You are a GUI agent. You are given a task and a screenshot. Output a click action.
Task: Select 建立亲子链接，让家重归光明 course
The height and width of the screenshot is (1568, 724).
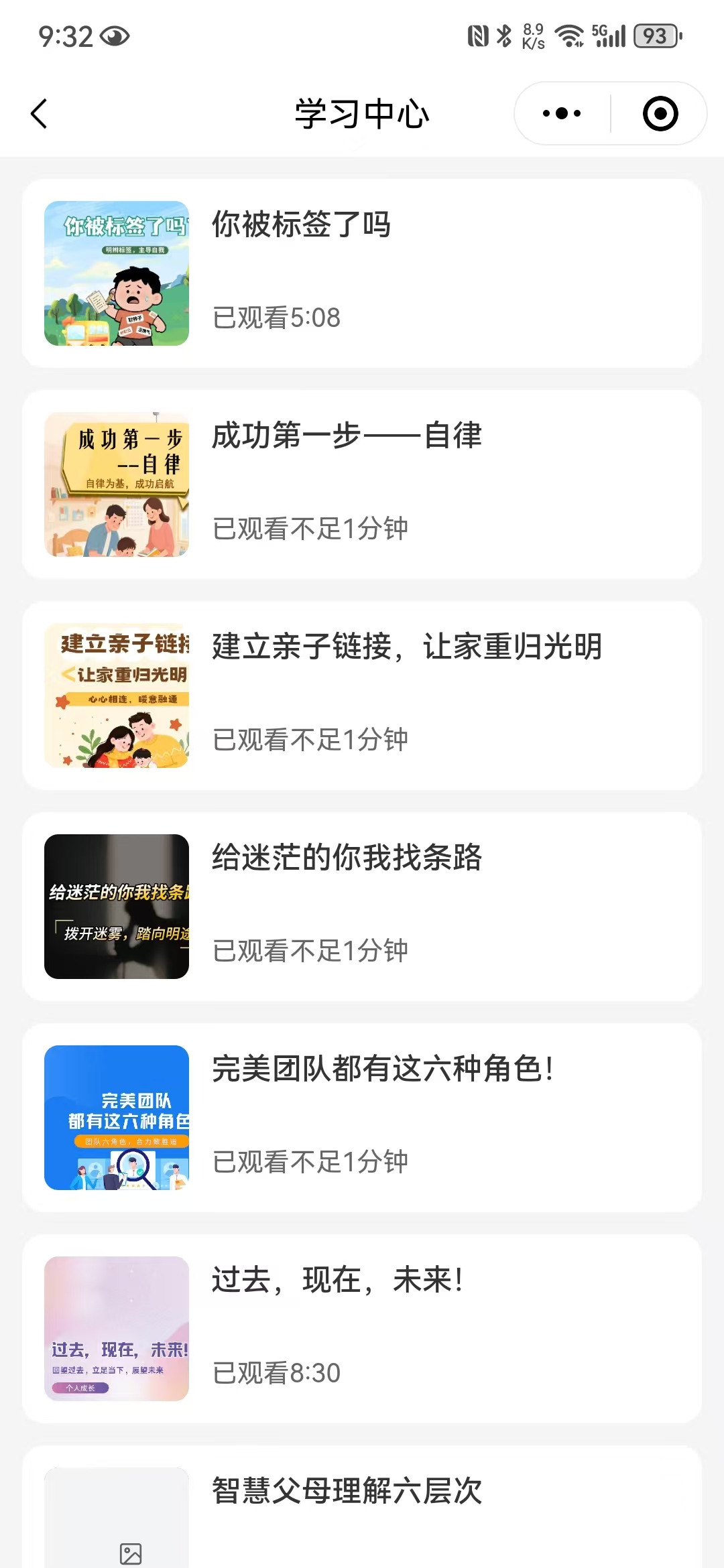point(362,696)
